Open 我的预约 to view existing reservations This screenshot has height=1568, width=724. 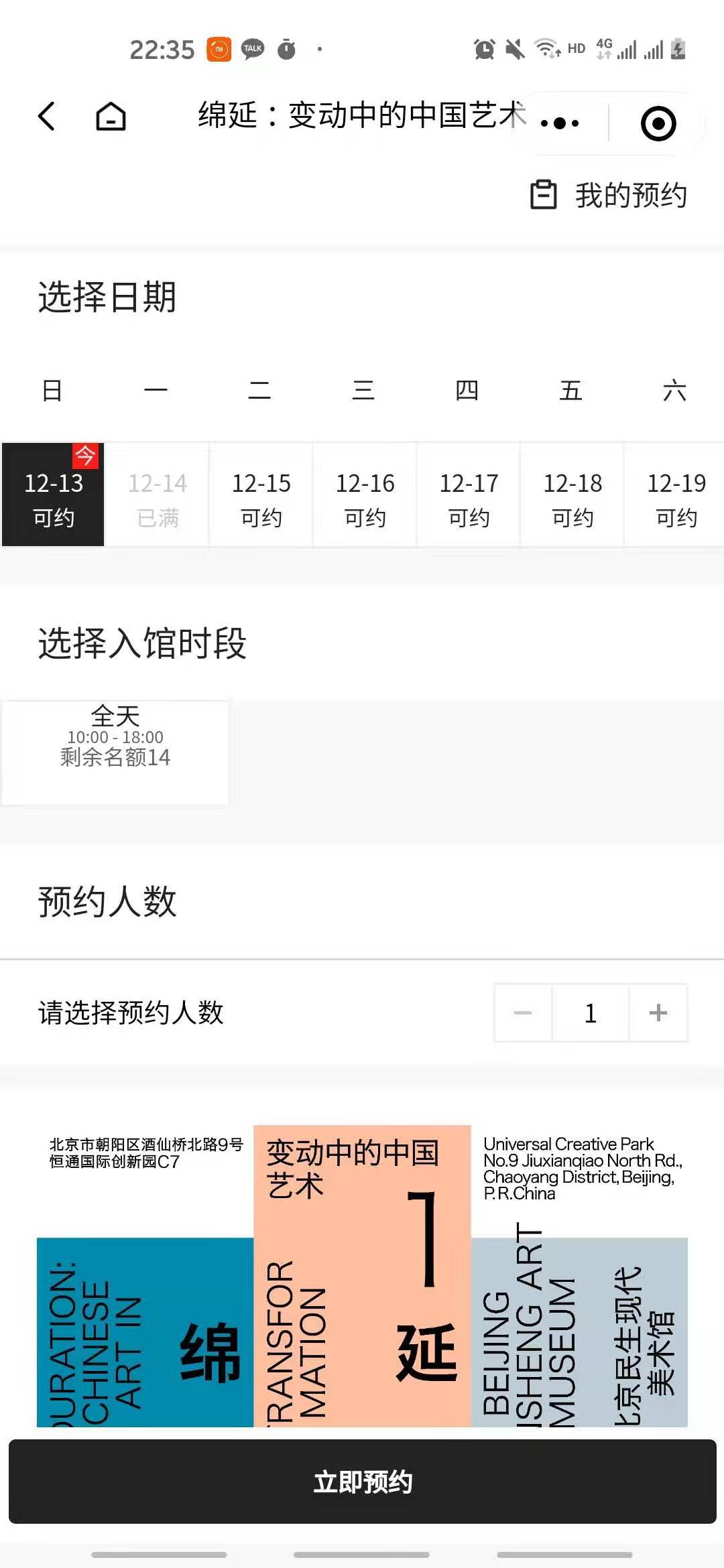tap(630, 195)
